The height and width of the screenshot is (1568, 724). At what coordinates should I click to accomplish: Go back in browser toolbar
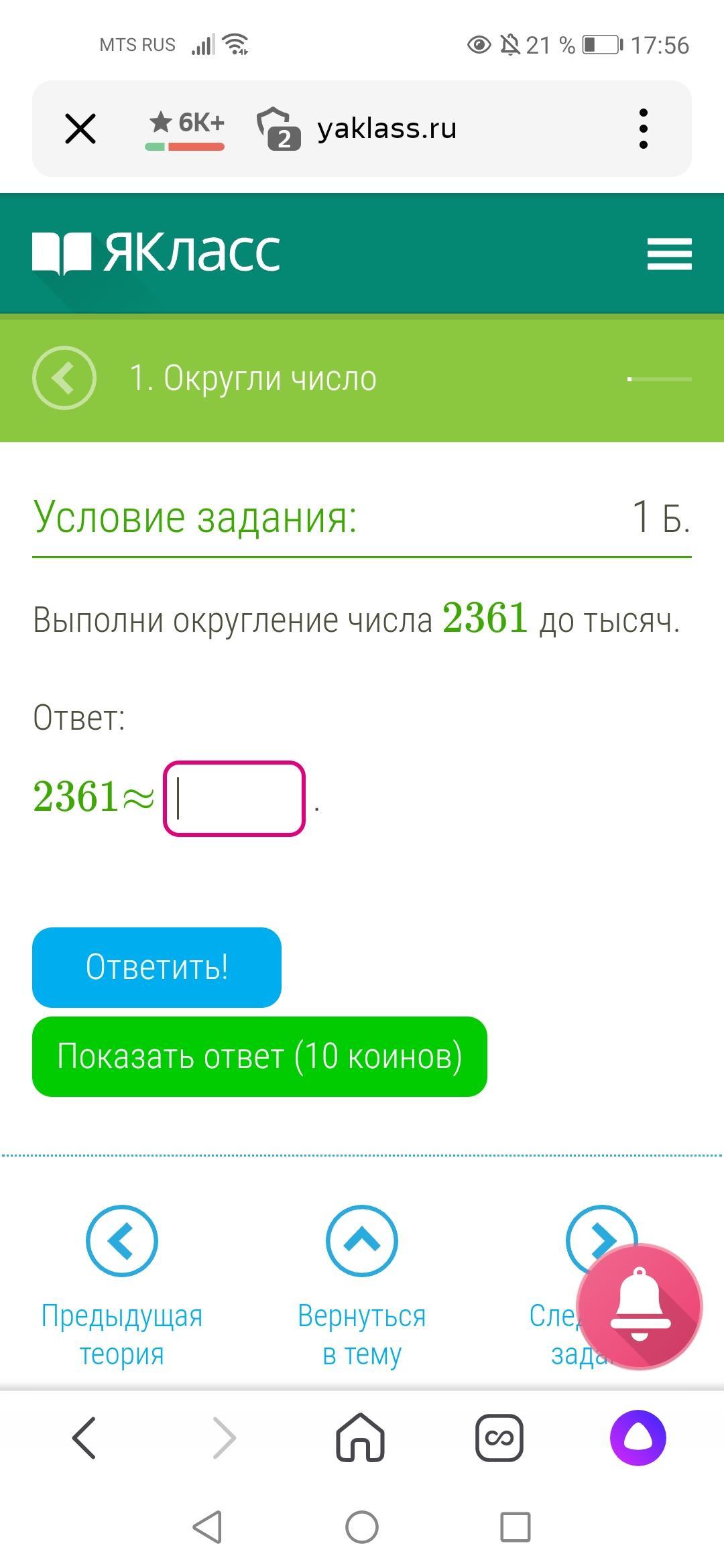pyautogui.click(x=84, y=1437)
